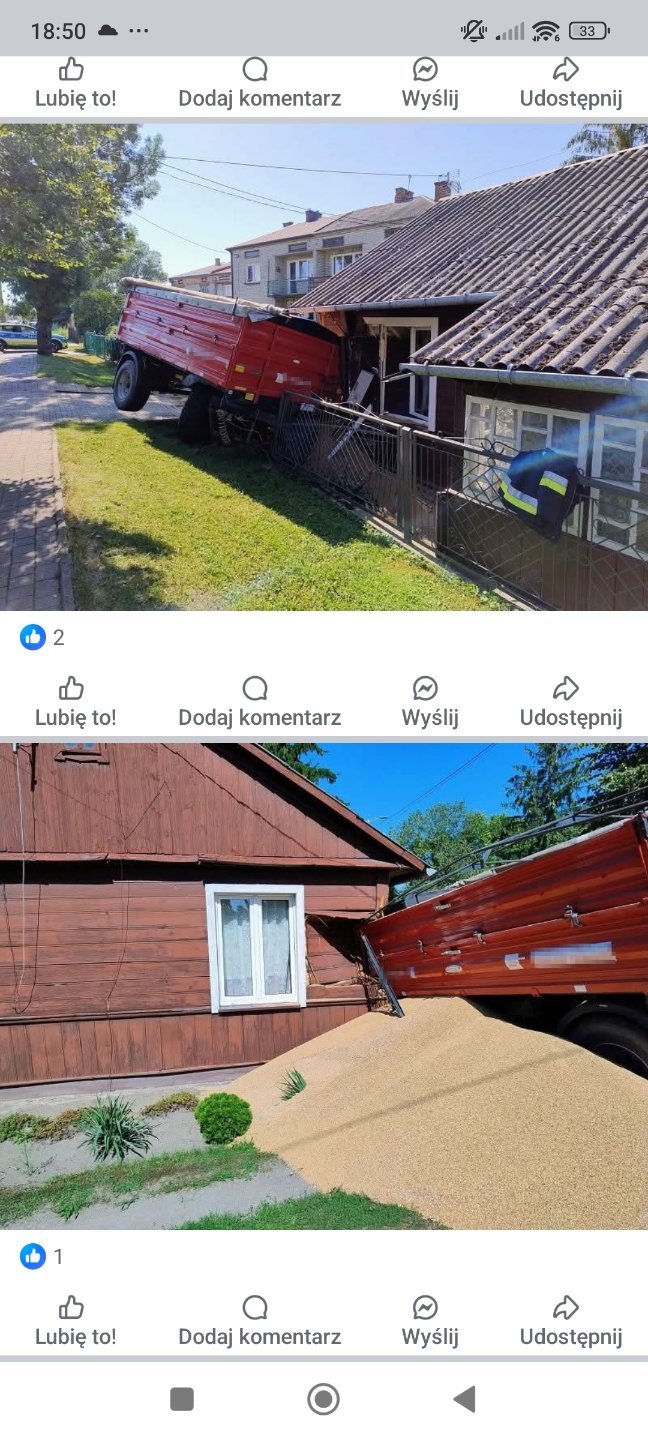Tap Udostępnij under the spilled grain photo
648x1440 pixels.
pos(570,1320)
